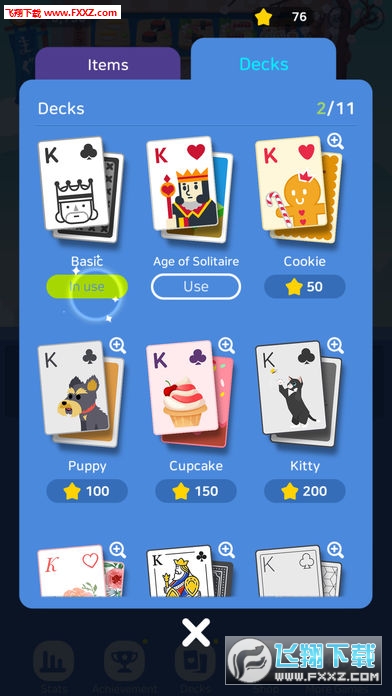Zoom in on the Puppy deck preview
This screenshot has width=392, height=696.
pos(118,345)
